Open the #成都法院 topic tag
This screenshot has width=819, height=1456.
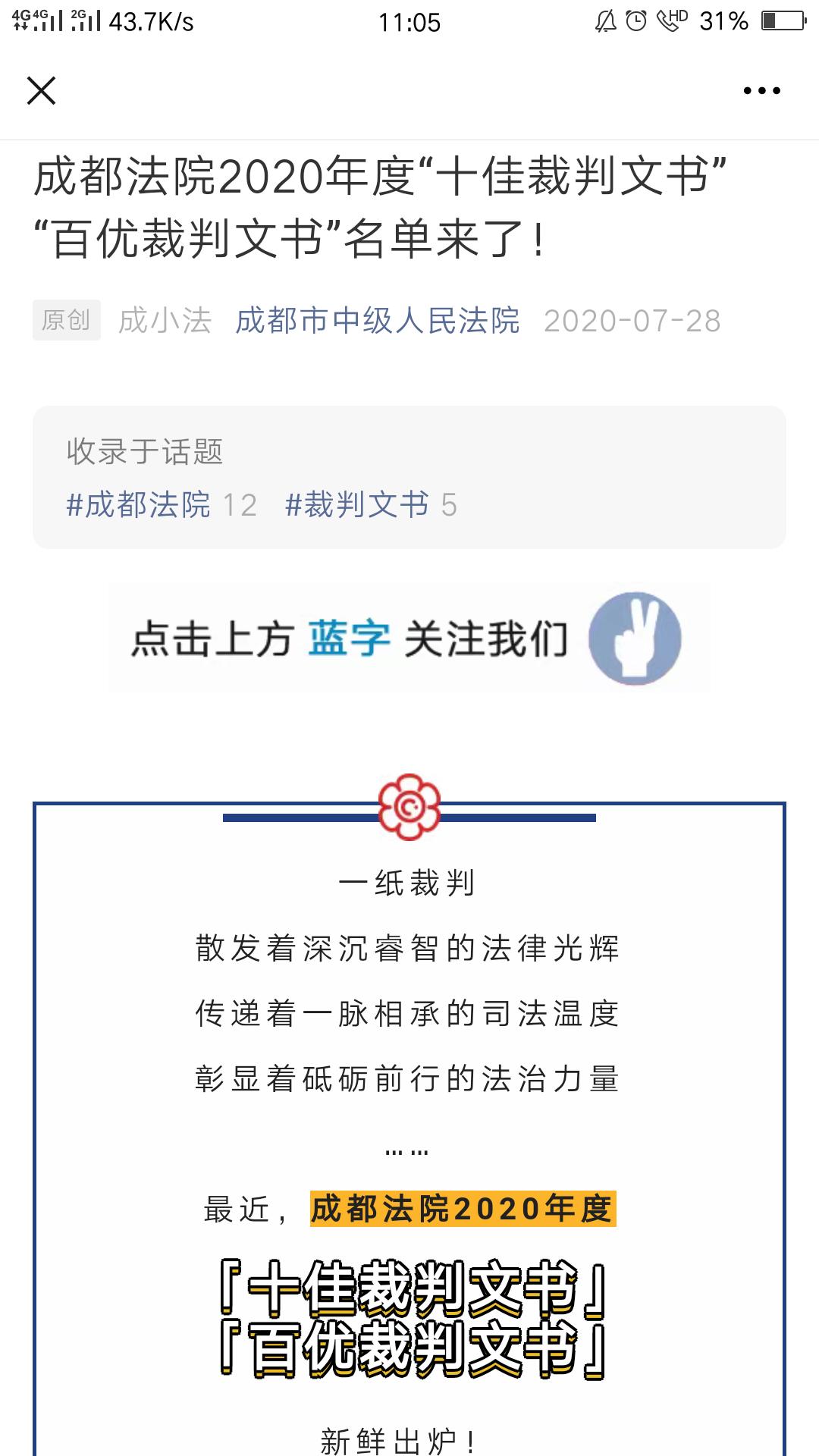pos(139,505)
